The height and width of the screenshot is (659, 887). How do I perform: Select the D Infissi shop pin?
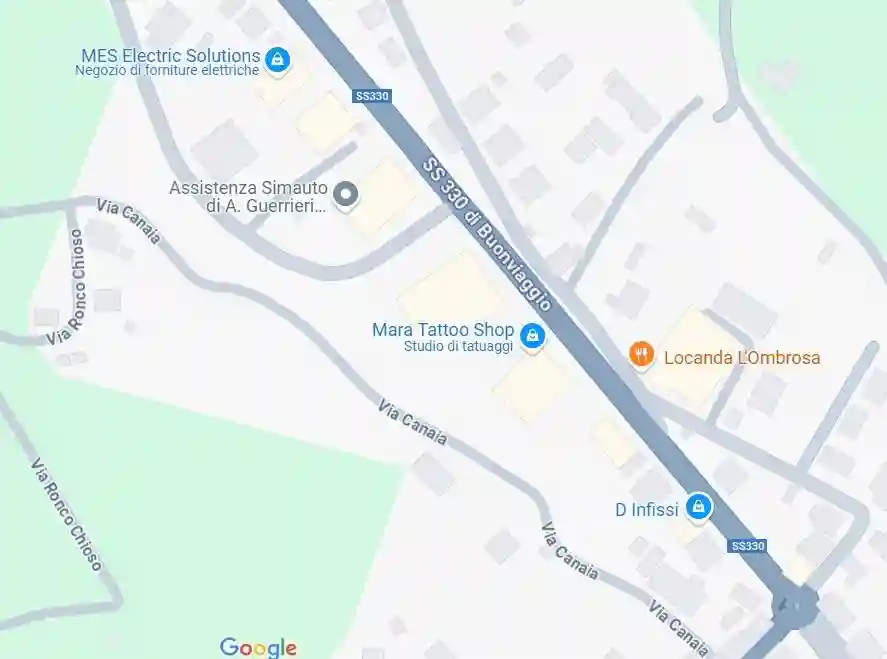tap(699, 508)
